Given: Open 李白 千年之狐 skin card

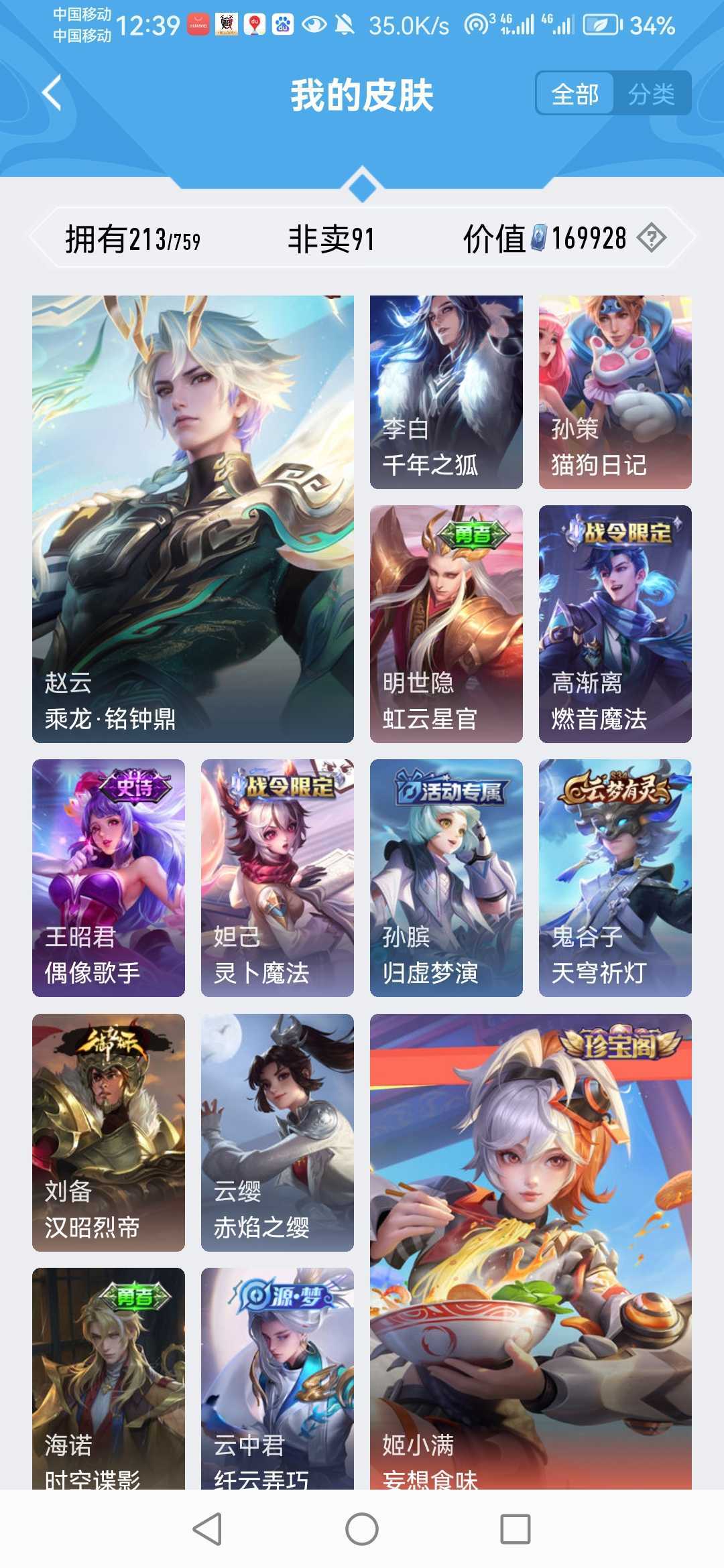Looking at the screenshot, I should (x=446, y=393).
